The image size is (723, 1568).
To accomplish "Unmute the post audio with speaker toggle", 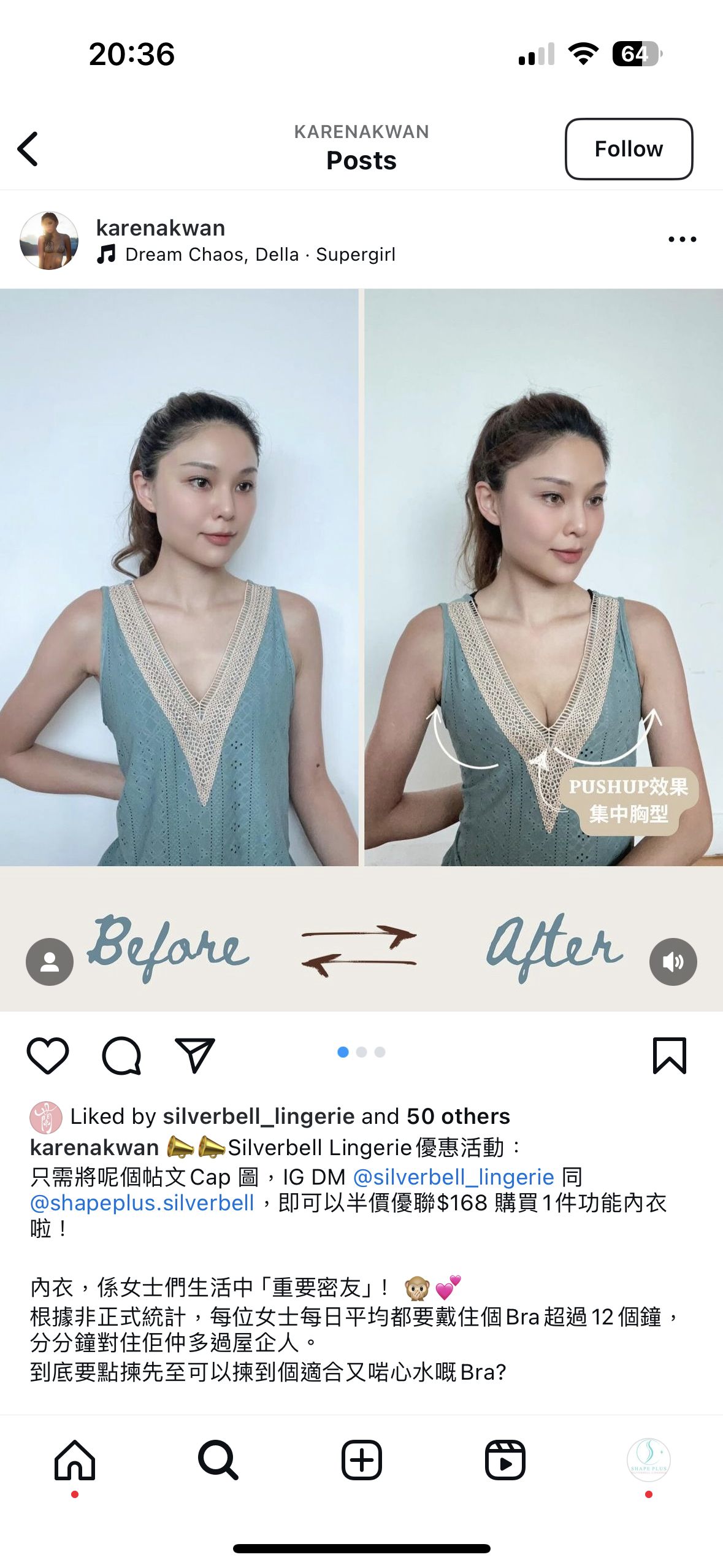I will pos(673,961).
